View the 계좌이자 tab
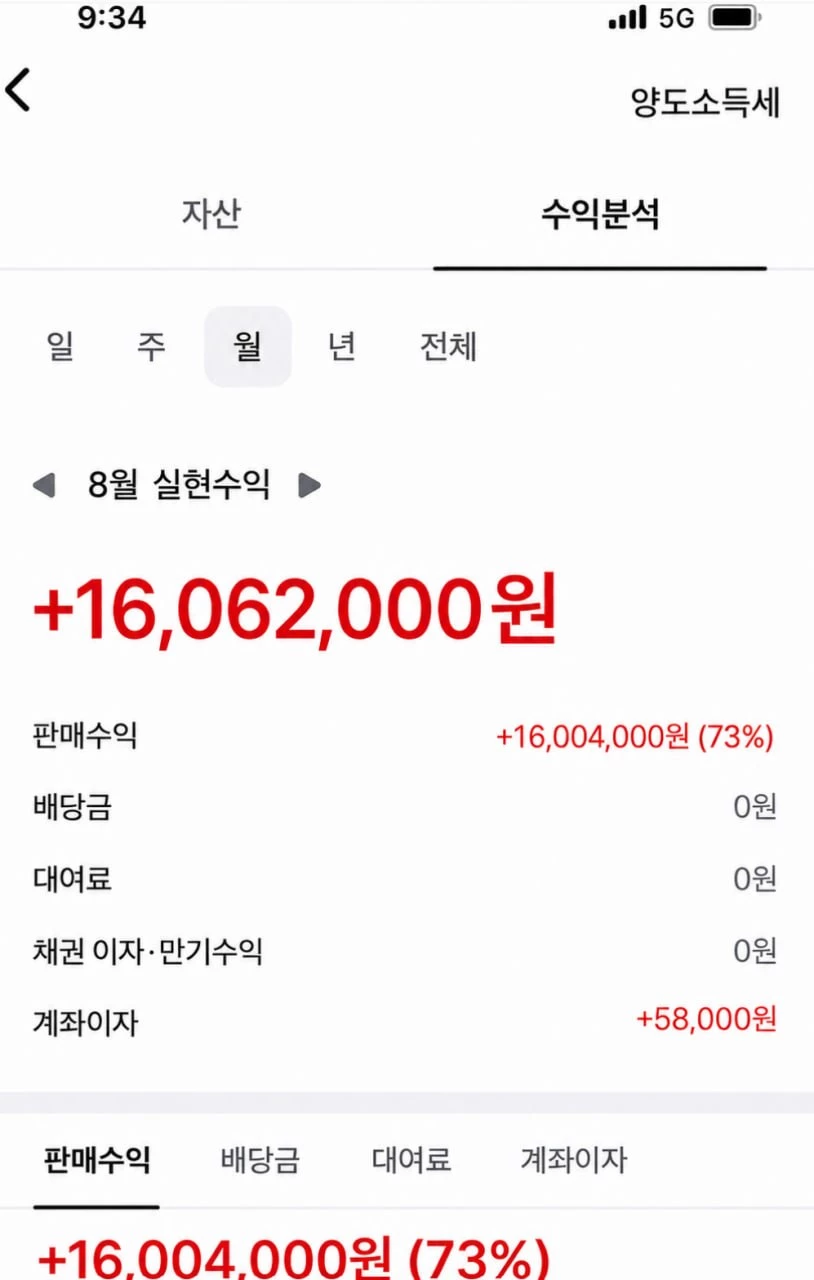 tap(574, 1160)
